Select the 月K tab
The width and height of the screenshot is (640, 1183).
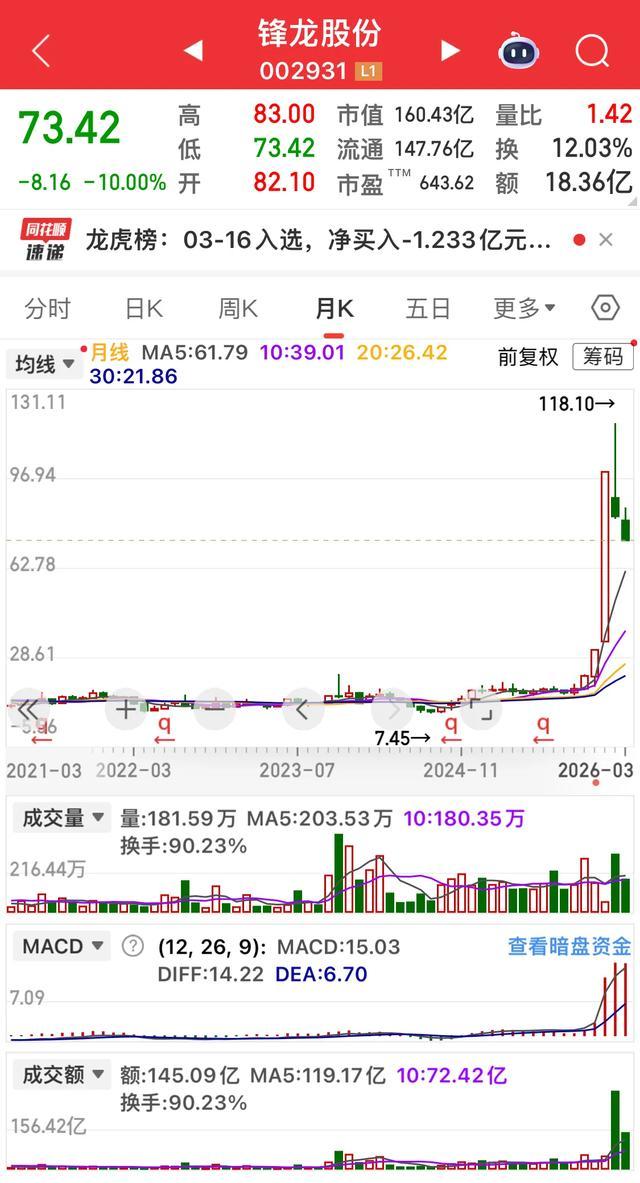pyautogui.click(x=334, y=308)
